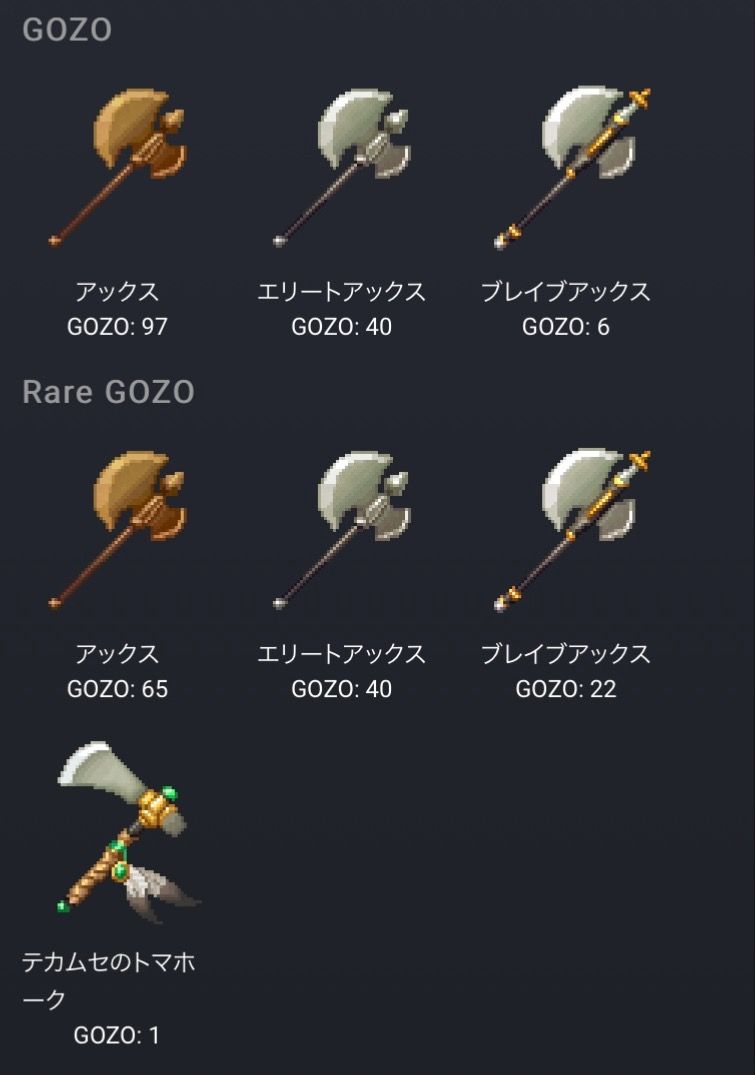View エリートアックス in the Rare GOZO section
Image resolution: width=755 pixels, height=1075 pixels.
[342, 529]
